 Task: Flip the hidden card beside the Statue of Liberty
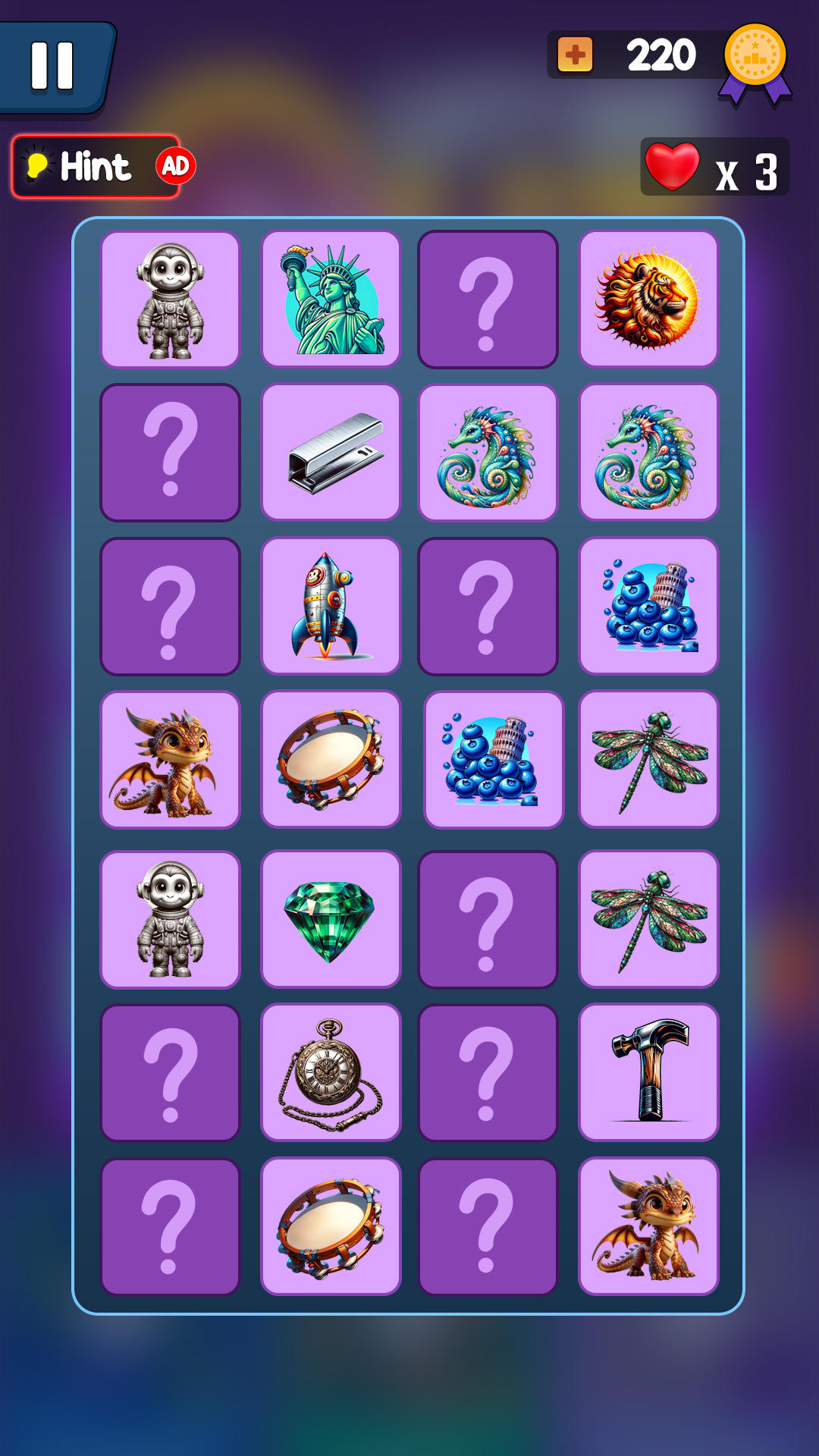(x=488, y=300)
